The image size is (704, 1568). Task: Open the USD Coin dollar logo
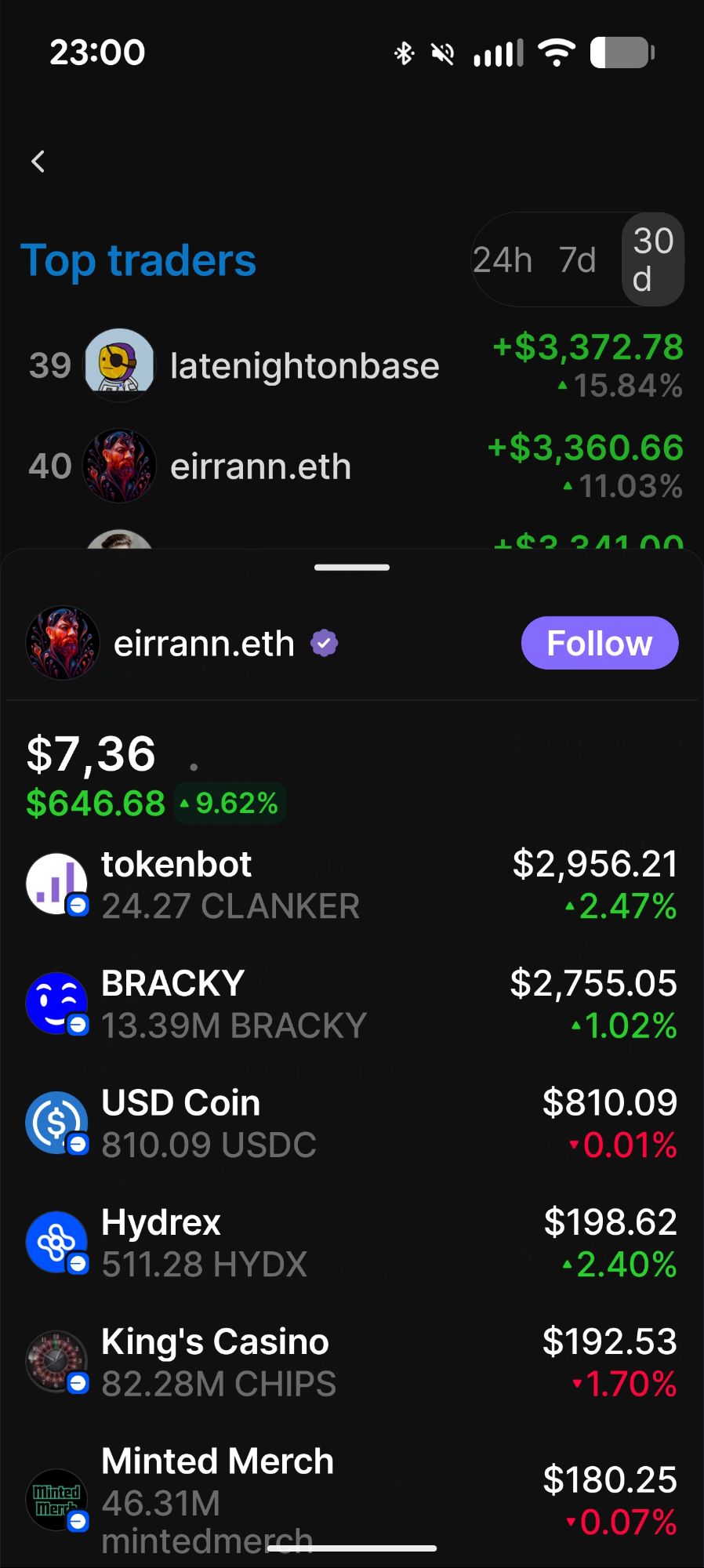pyautogui.click(x=56, y=1123)
